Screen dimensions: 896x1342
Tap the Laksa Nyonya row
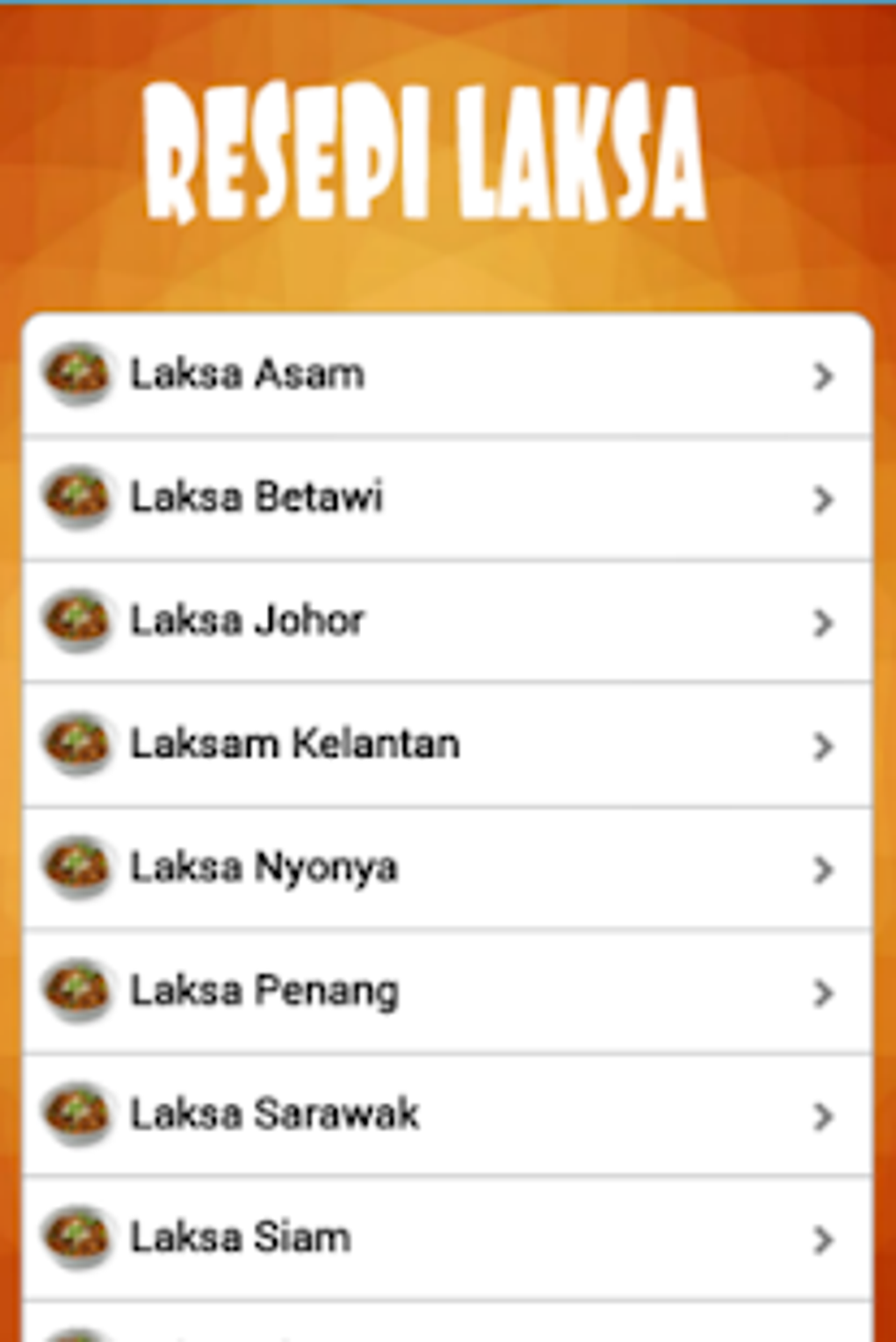446,869
